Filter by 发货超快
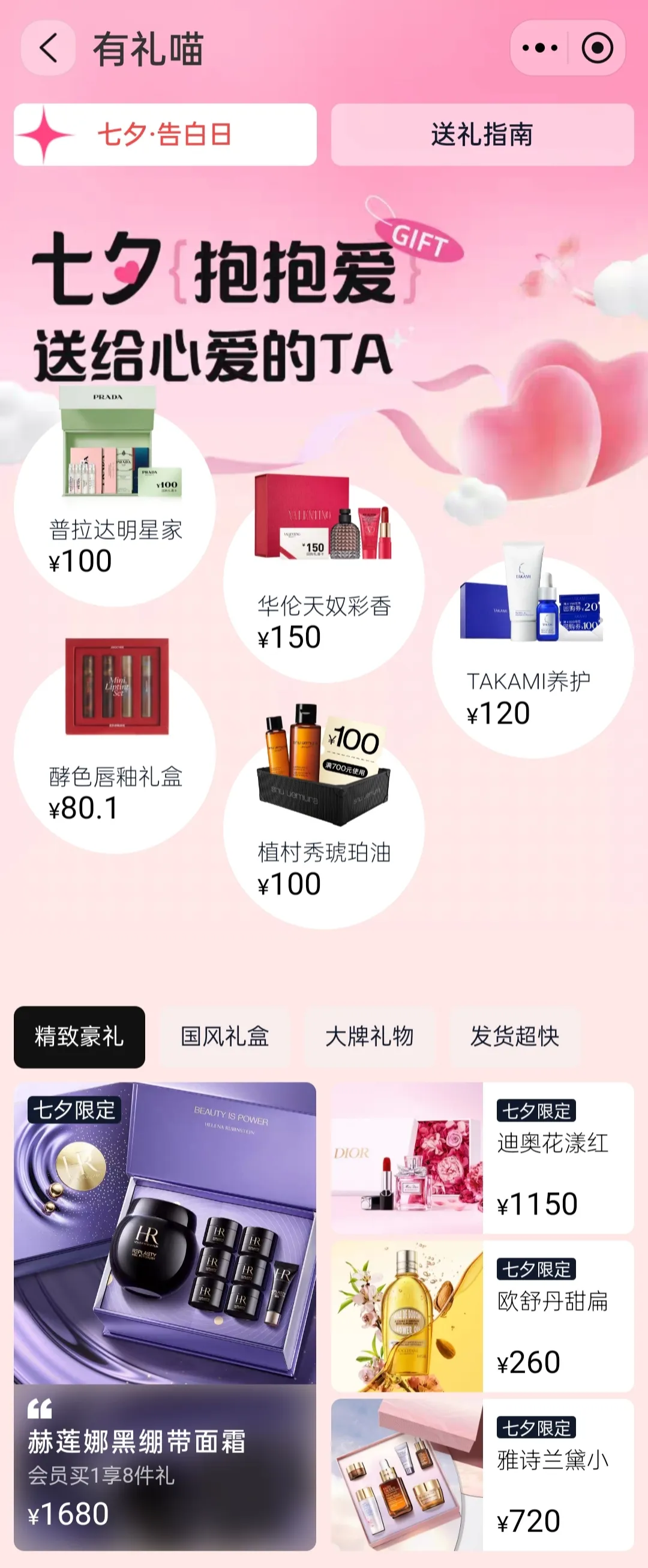 point(515,1037)
